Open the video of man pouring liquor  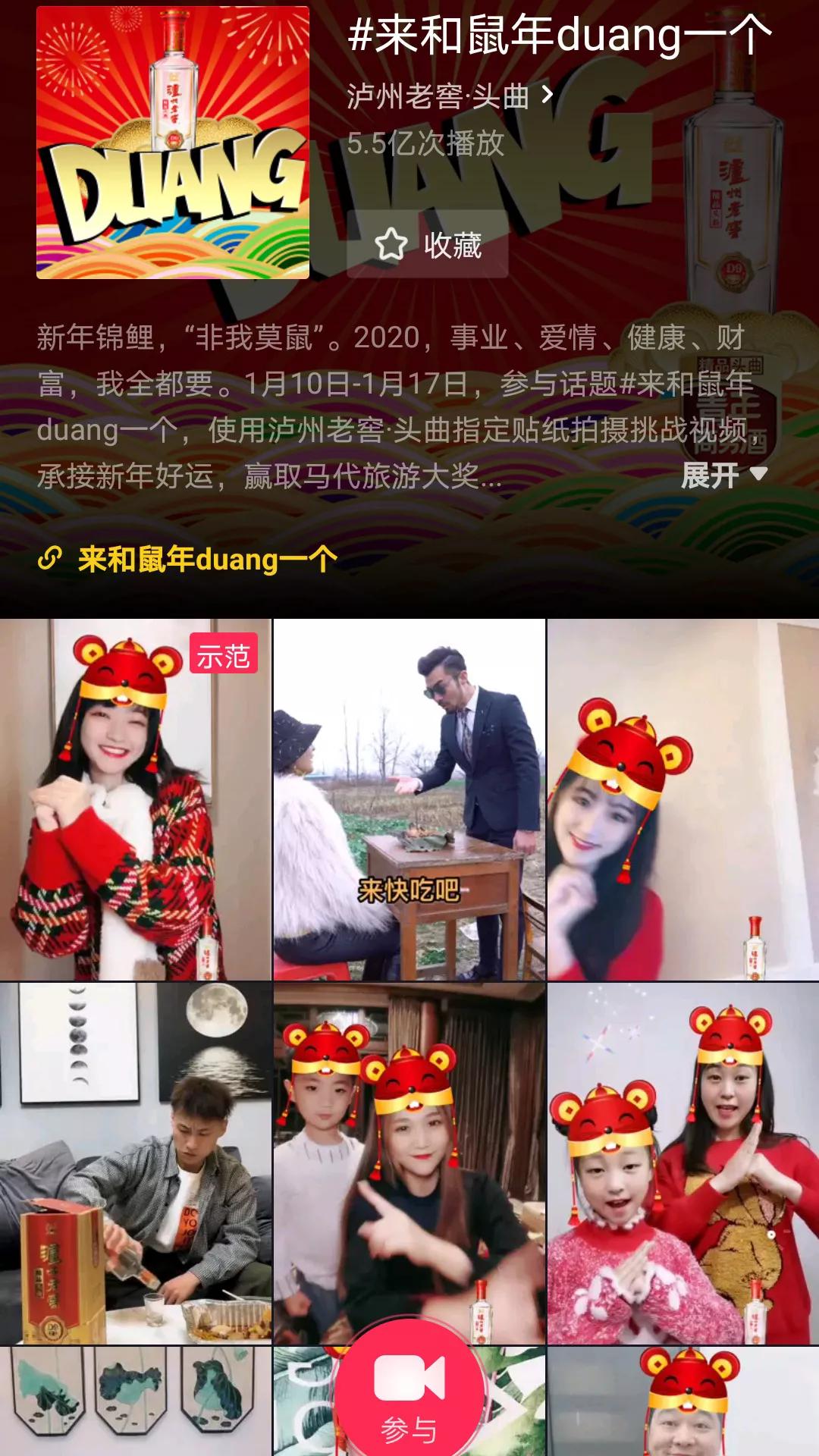click(x=135, y=1163)
